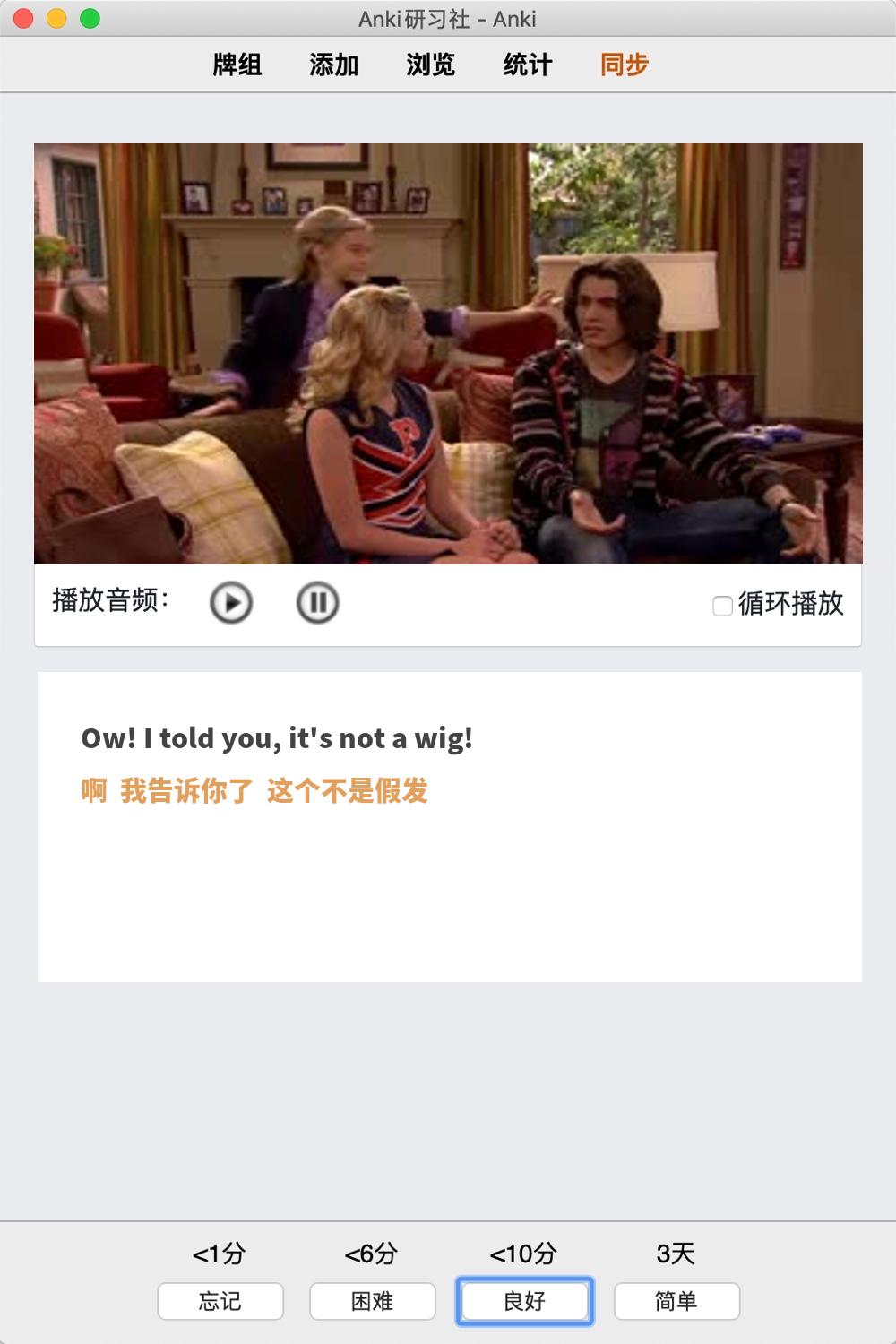The image size is (896, 1344).
Task: Play the card audio
Action: coord(231,602)
